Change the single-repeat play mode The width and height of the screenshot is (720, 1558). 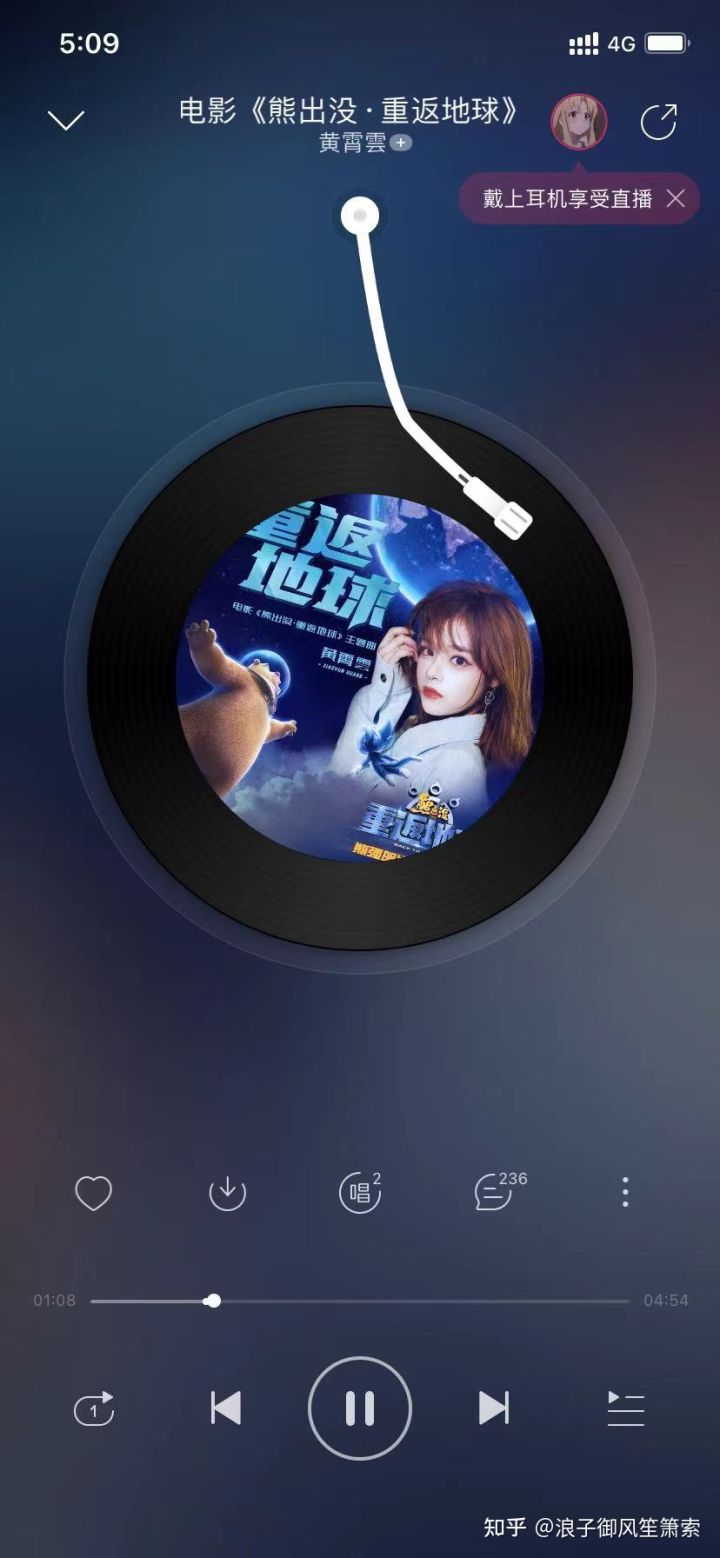pos(94,1408)
